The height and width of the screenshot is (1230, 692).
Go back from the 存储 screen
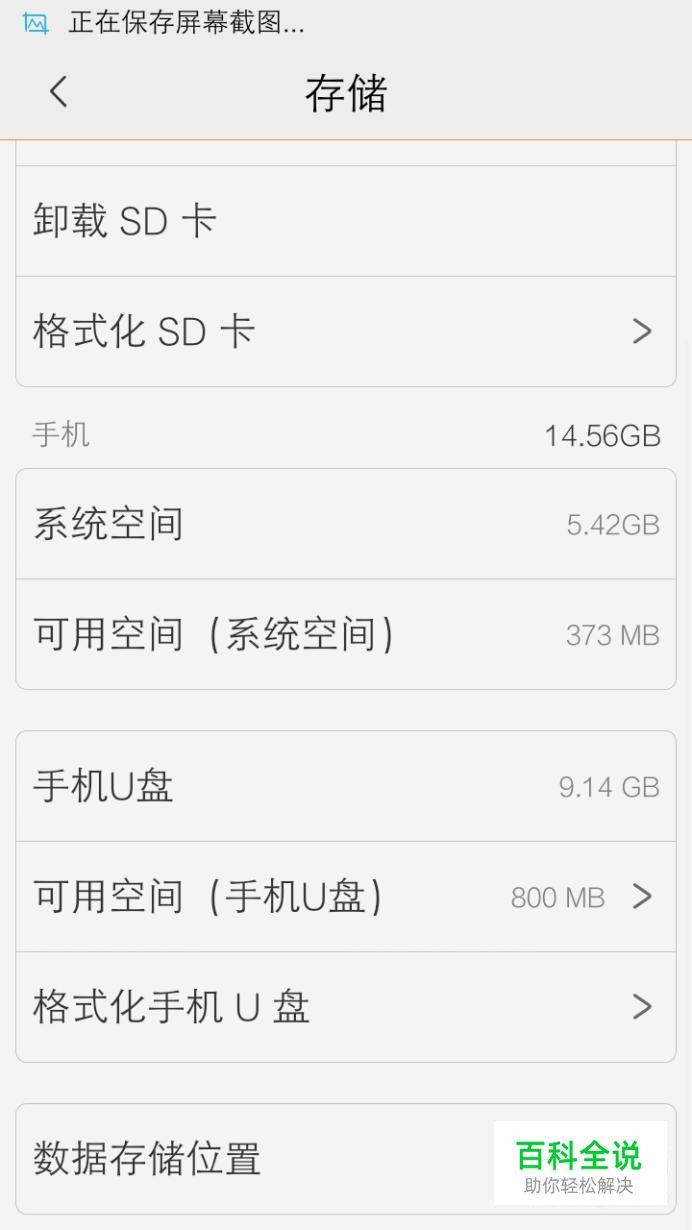coord(58,93)
